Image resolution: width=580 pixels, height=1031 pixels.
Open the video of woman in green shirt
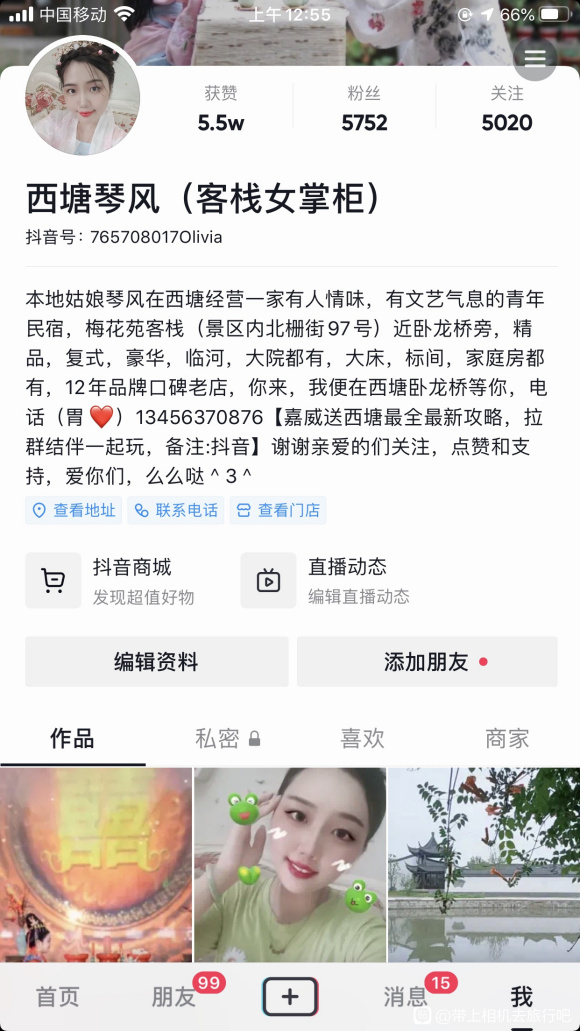tap(290, 865)
